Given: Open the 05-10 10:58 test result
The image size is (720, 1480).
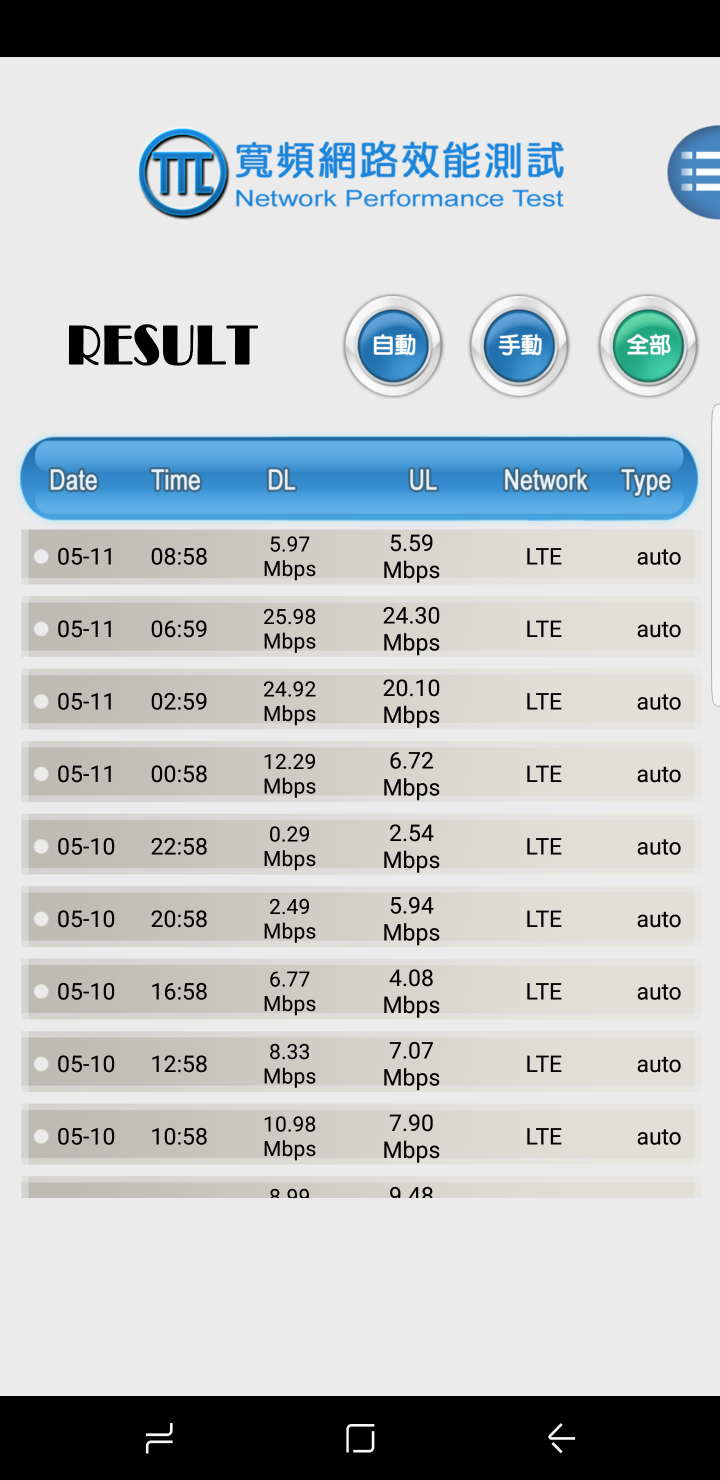Looking at the screenshot, I should pos(360,1137).
